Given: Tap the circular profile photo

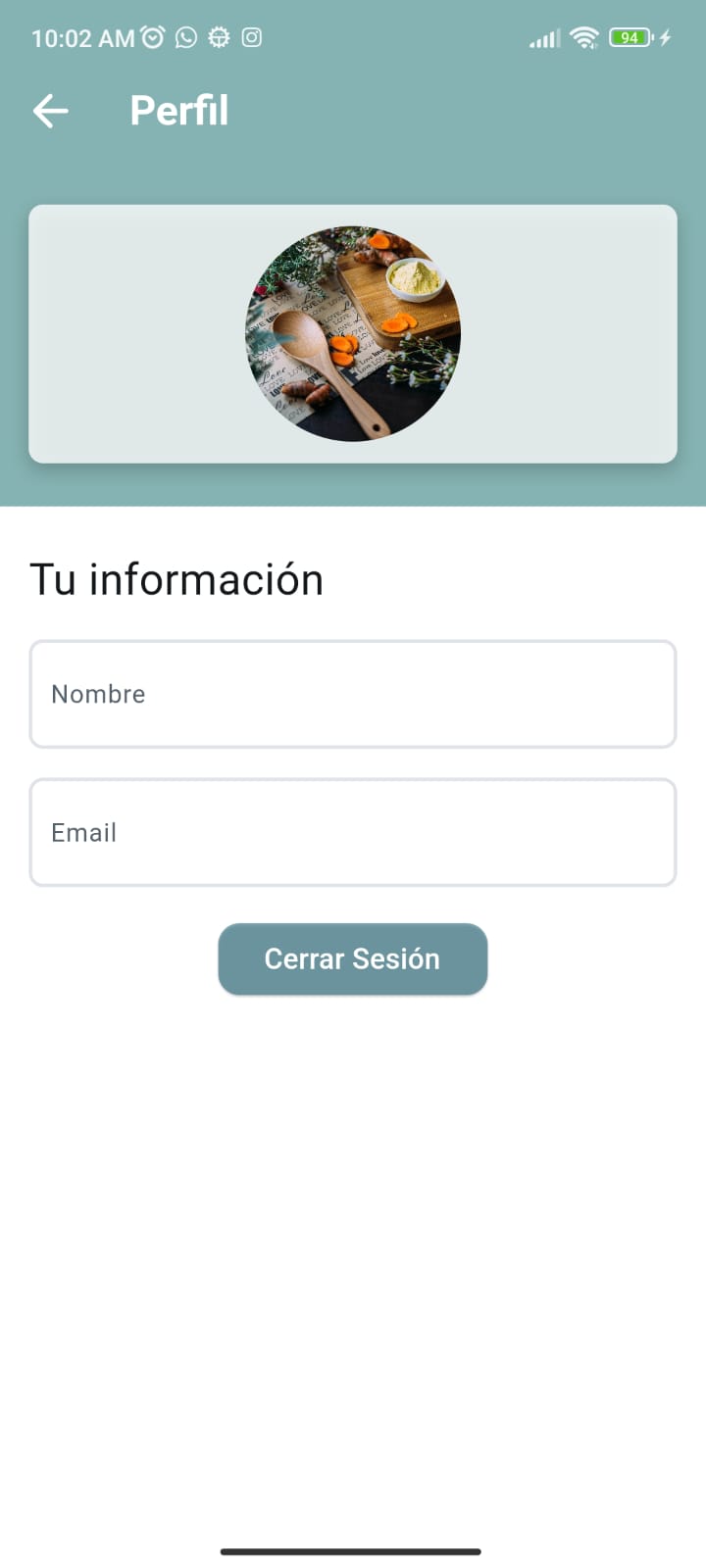Looking at the screenshot, I should tap(353, 333).
